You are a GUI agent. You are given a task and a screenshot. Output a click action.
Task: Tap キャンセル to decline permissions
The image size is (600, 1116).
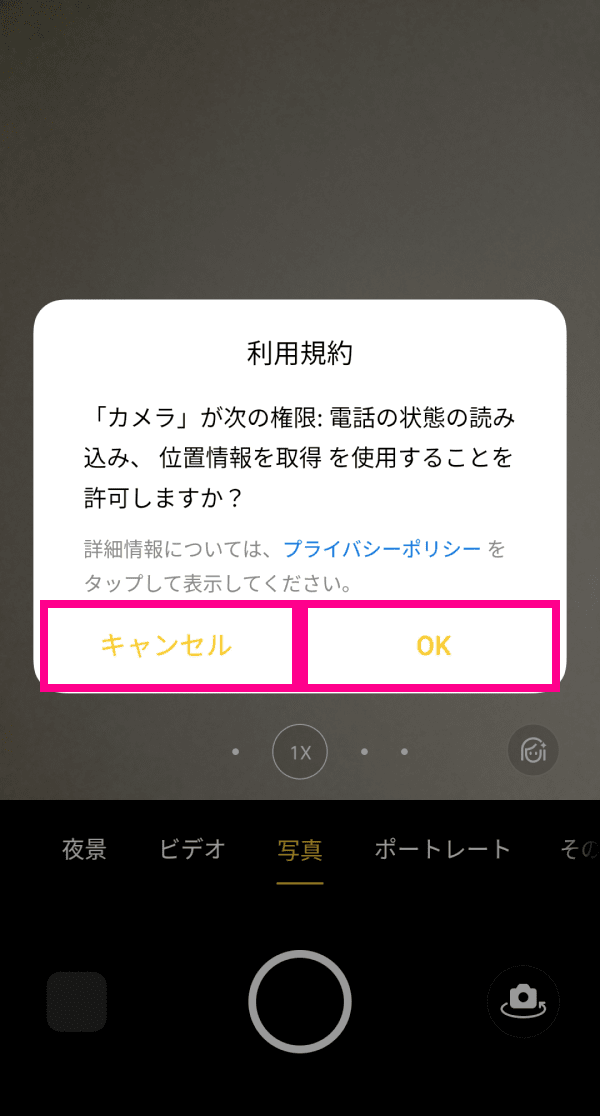click(166, 645)
